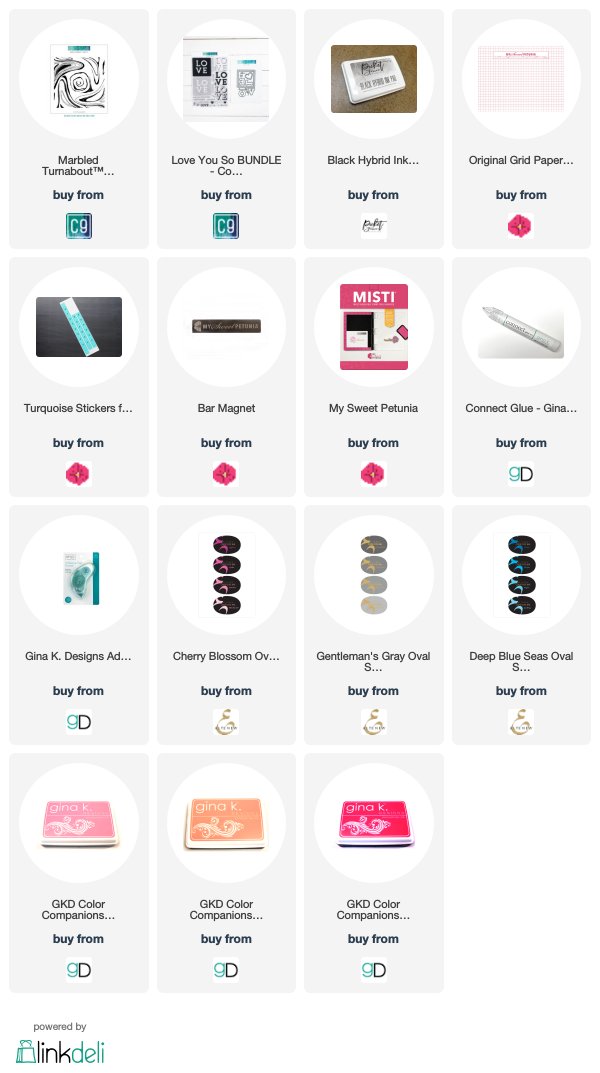Open the Deep Blue Seas Oval inks
The image size is (600, 1073).
coord(521,625)
